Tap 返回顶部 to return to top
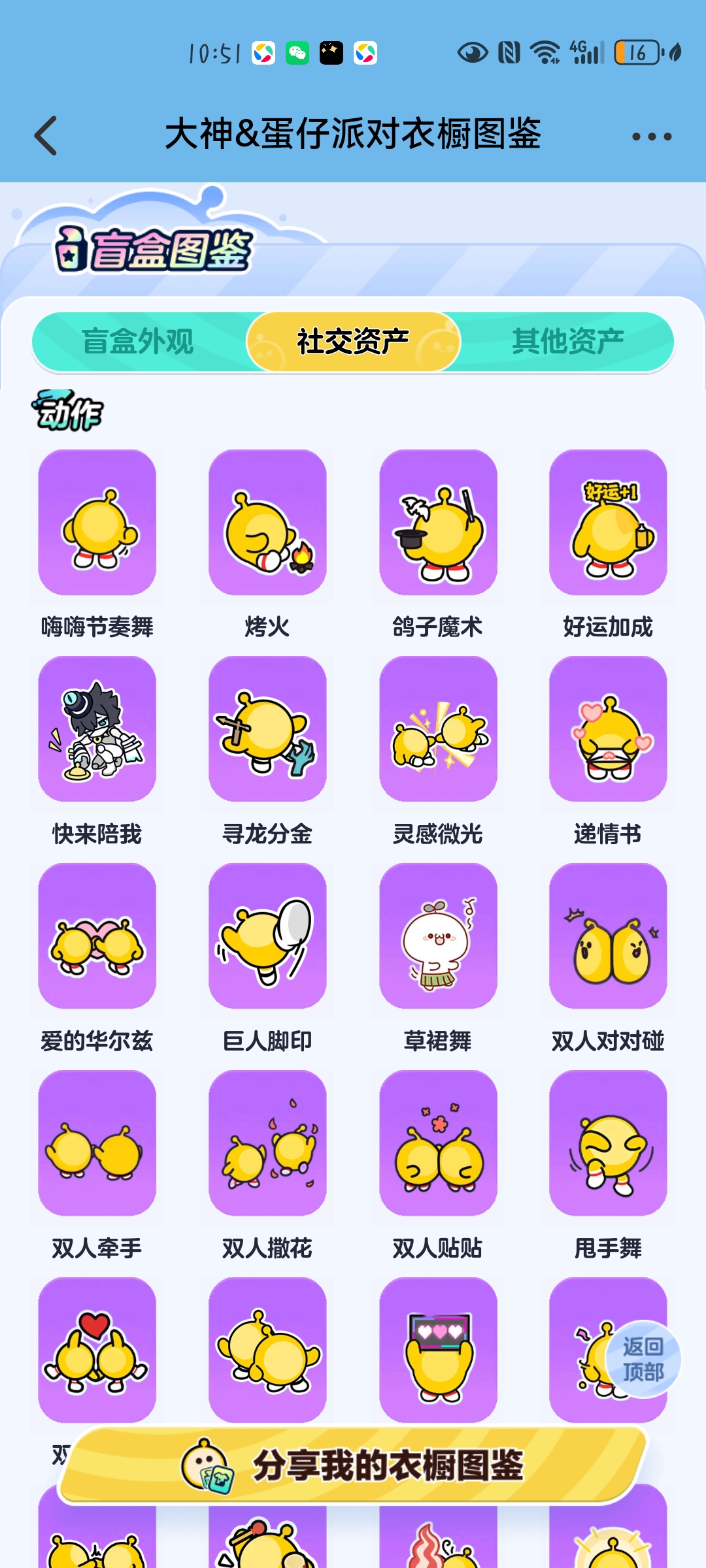 coord(643,1359)
